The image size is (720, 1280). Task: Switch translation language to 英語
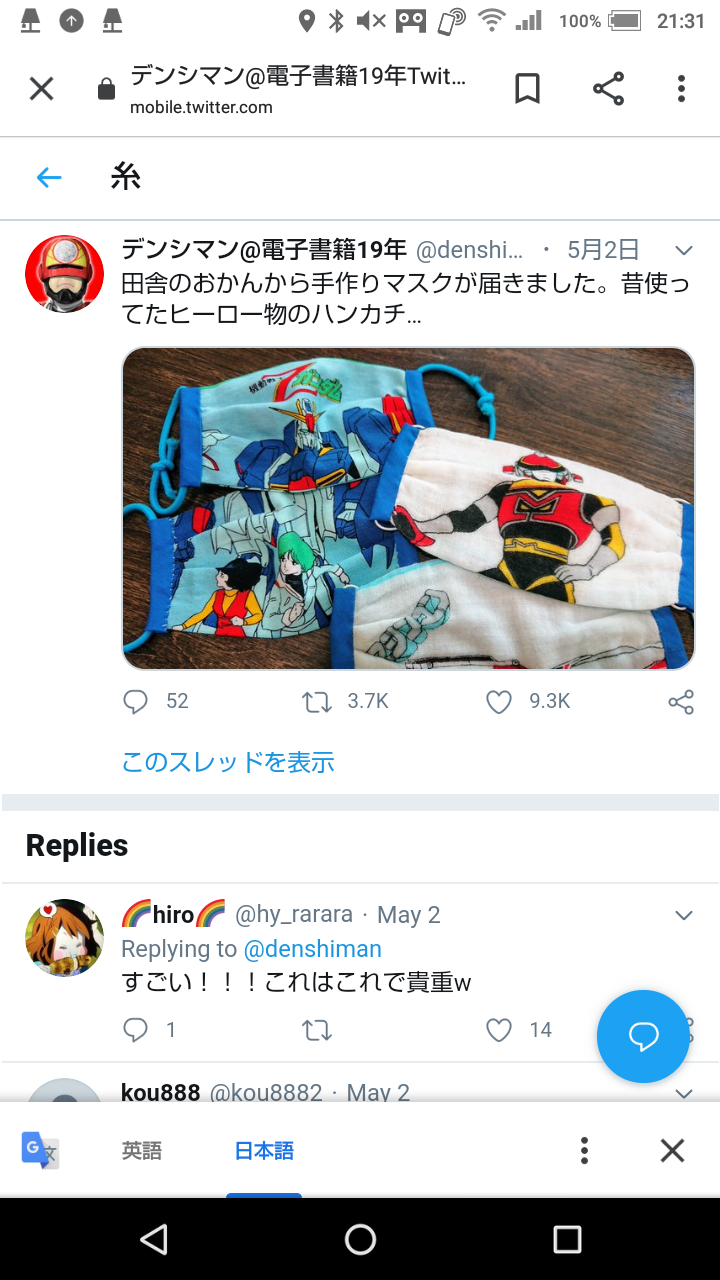(x=142, y=1151)
